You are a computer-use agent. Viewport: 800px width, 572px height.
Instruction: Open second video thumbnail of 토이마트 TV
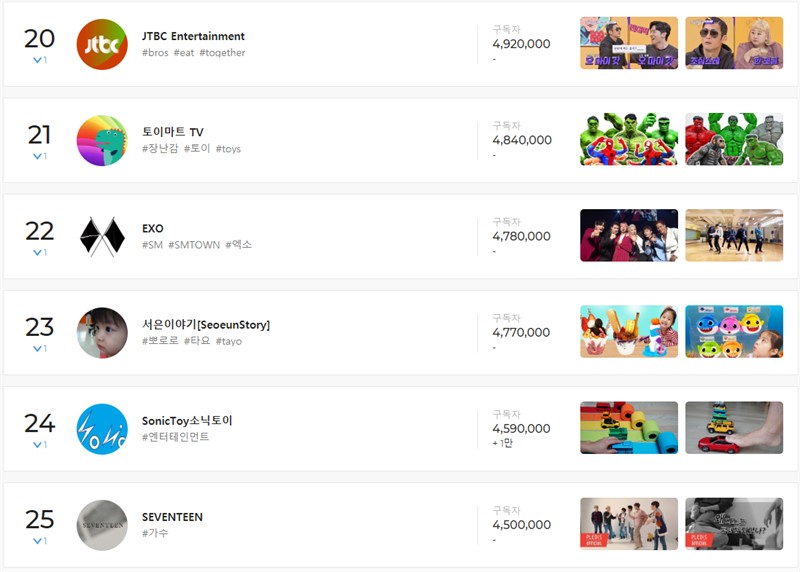click(733, 139)
